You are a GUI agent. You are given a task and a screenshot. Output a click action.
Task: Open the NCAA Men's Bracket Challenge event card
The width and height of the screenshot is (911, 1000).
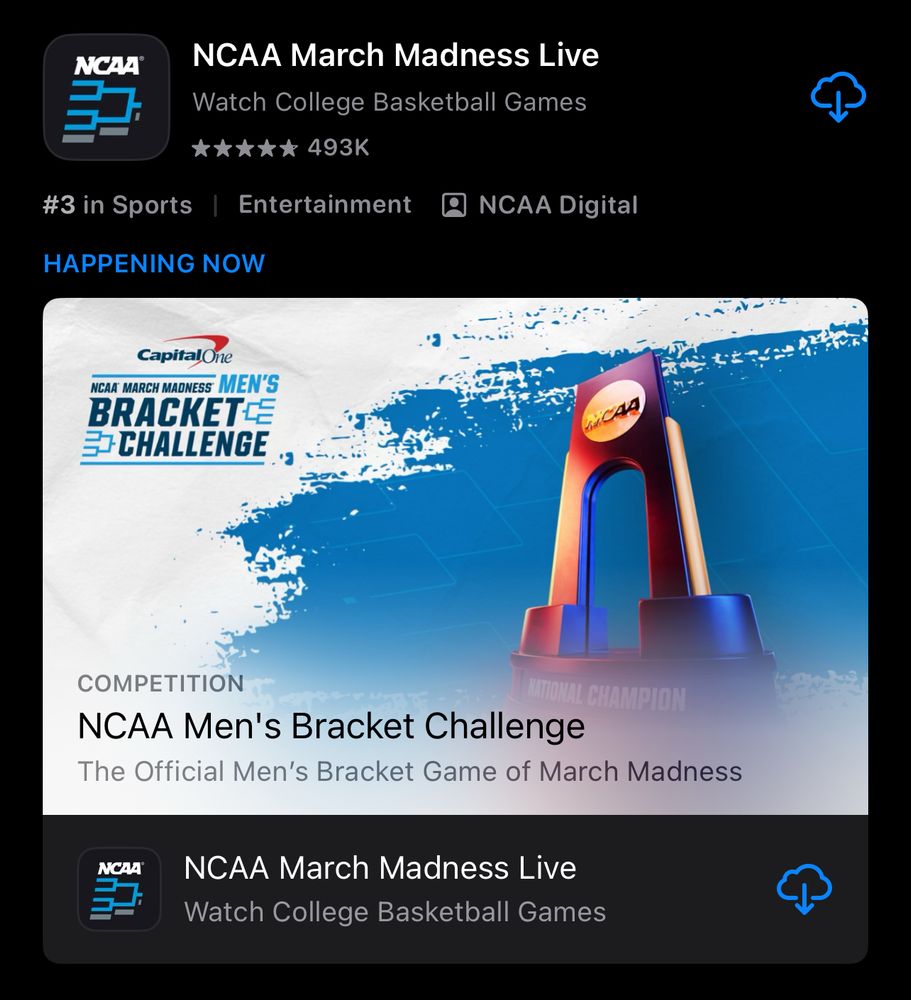pyautogui.click(x=455, y=555)
